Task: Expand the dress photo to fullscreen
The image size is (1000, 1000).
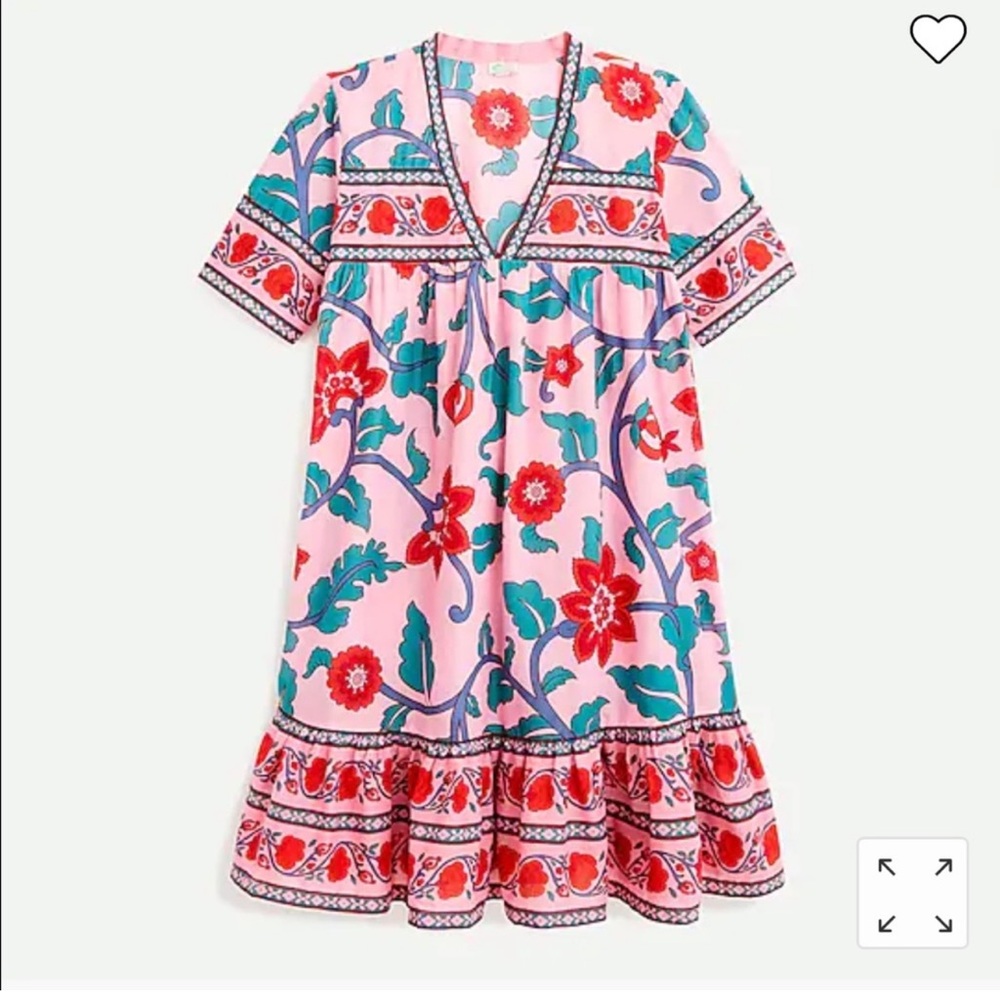Action: click(913, 893)
